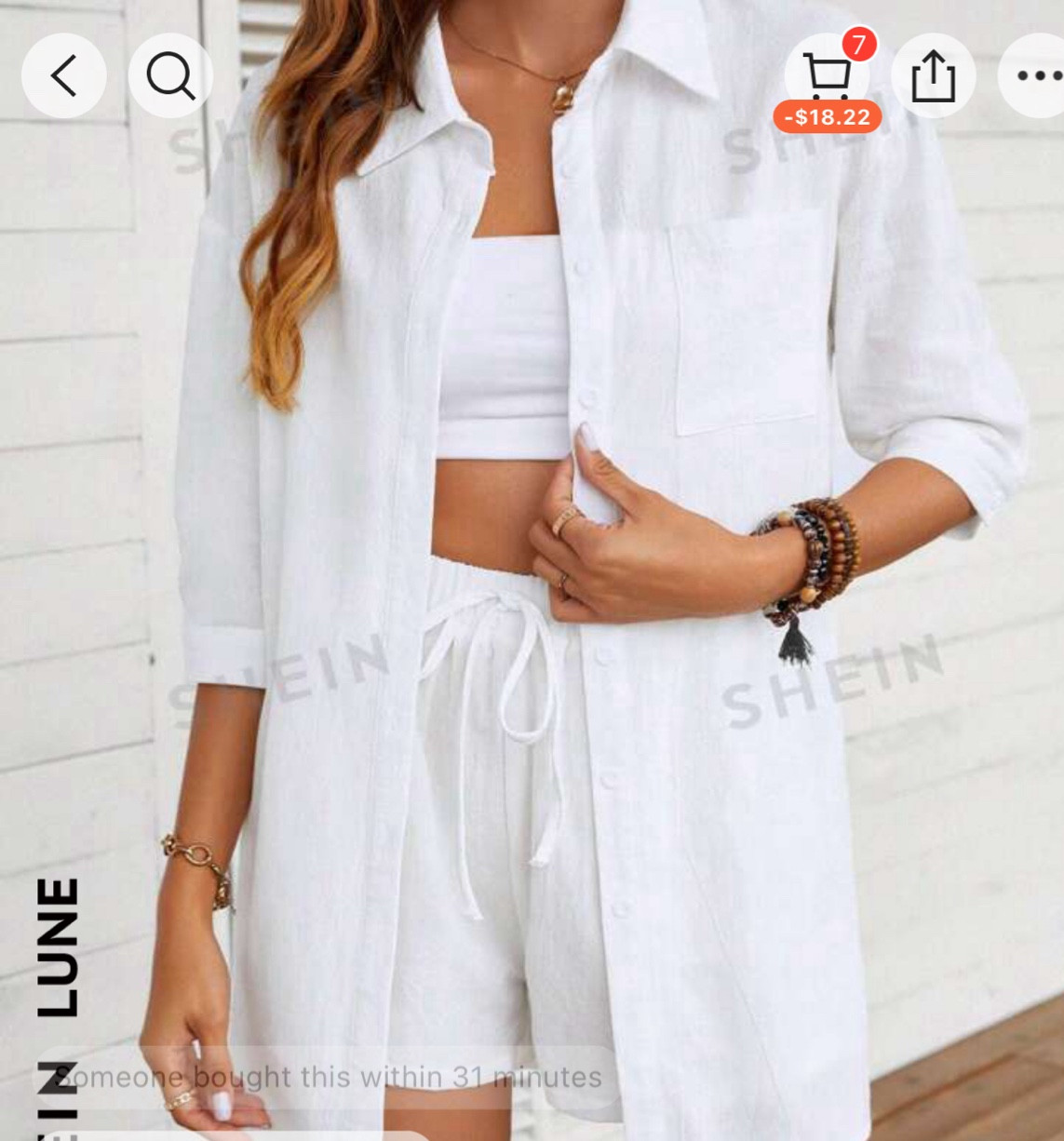Reveal overflow actions via ellipsis icon

click(1040, 74)
